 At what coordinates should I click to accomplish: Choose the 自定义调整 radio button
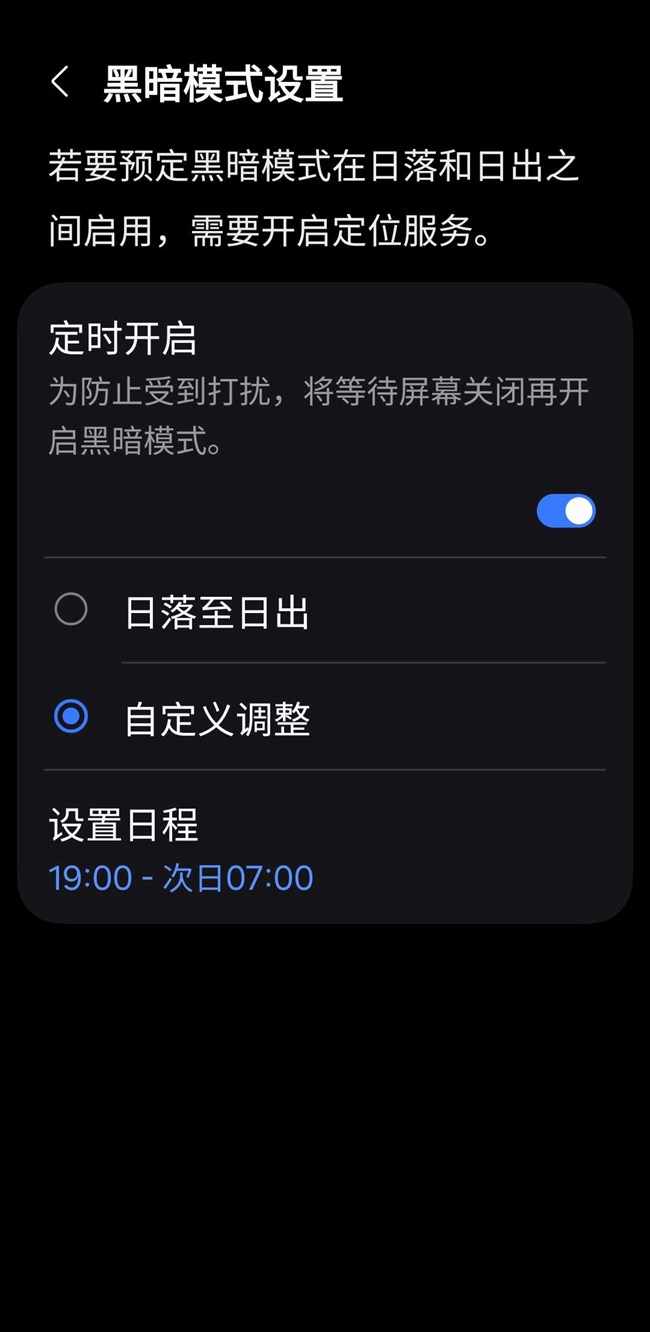(71, 717)
